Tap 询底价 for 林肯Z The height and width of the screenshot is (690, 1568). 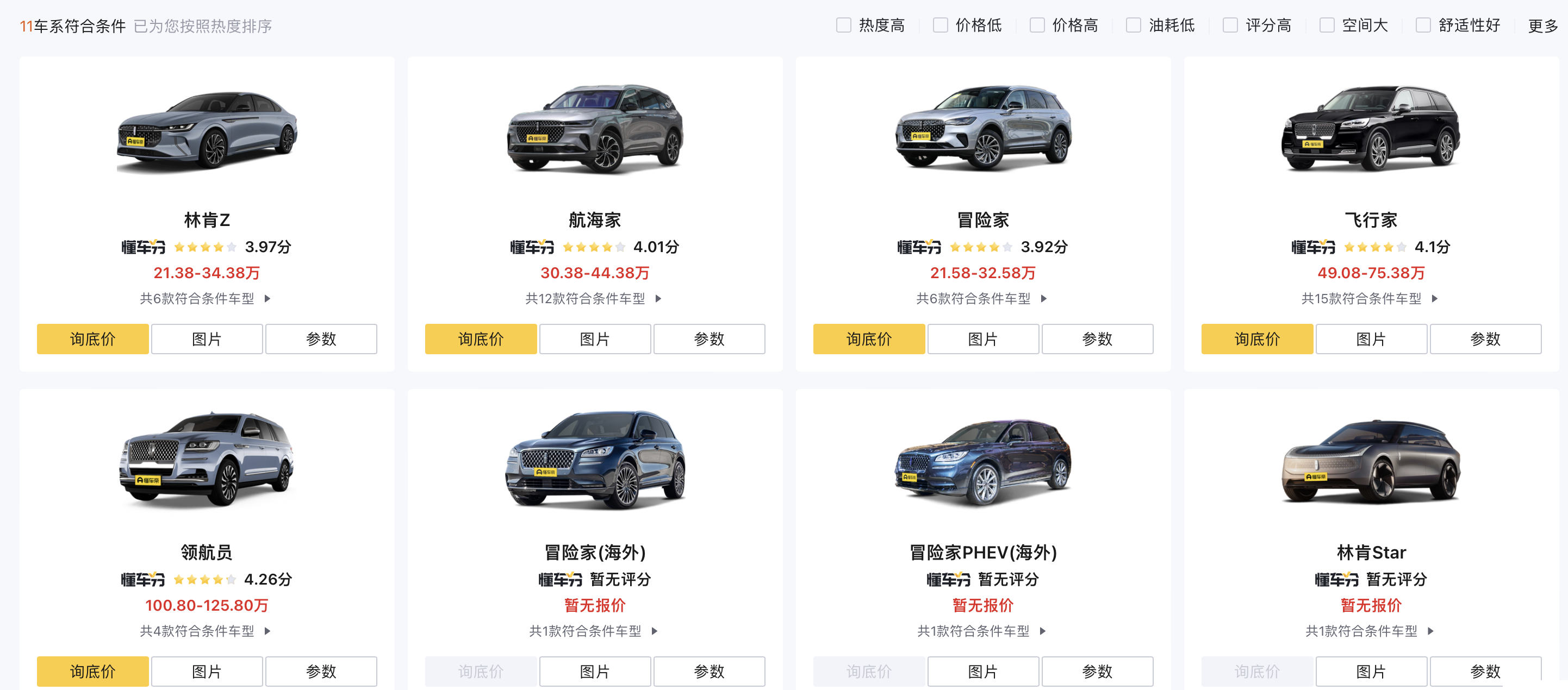click(x=92, y=339)
